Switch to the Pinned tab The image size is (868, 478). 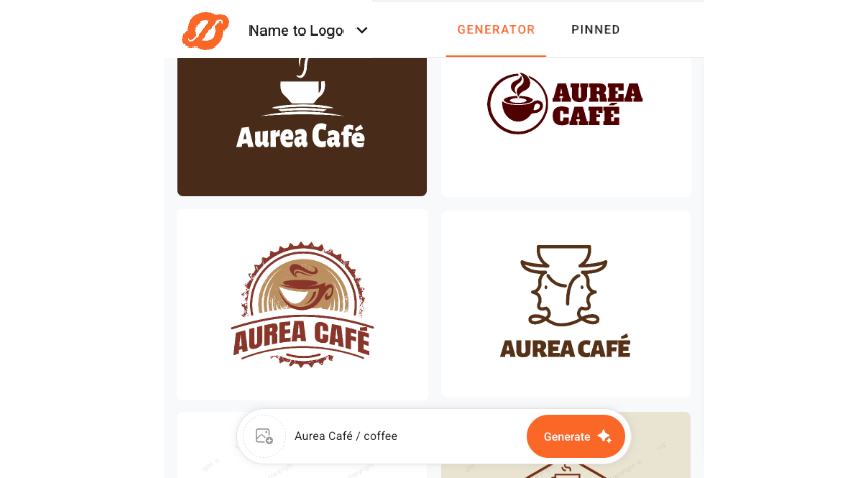point(595,30)
